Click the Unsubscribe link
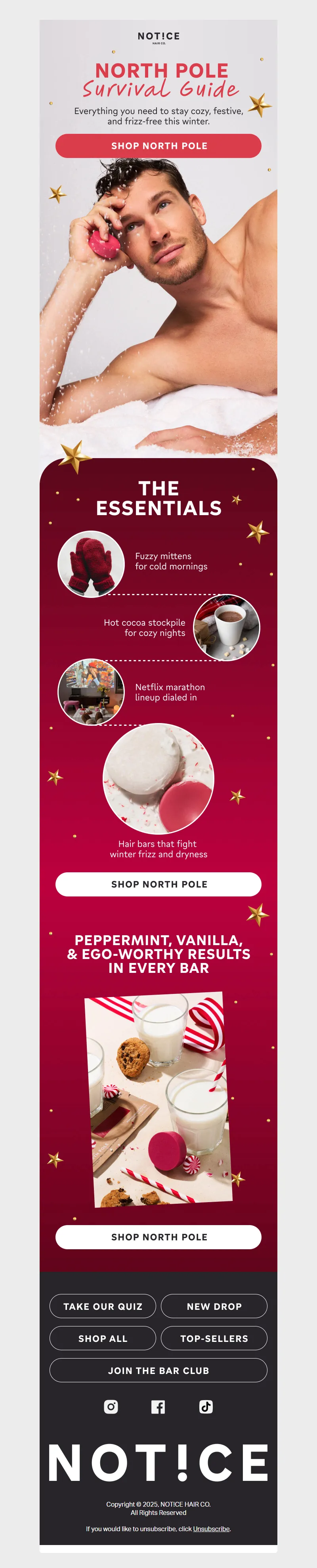 pos(211,1528)
